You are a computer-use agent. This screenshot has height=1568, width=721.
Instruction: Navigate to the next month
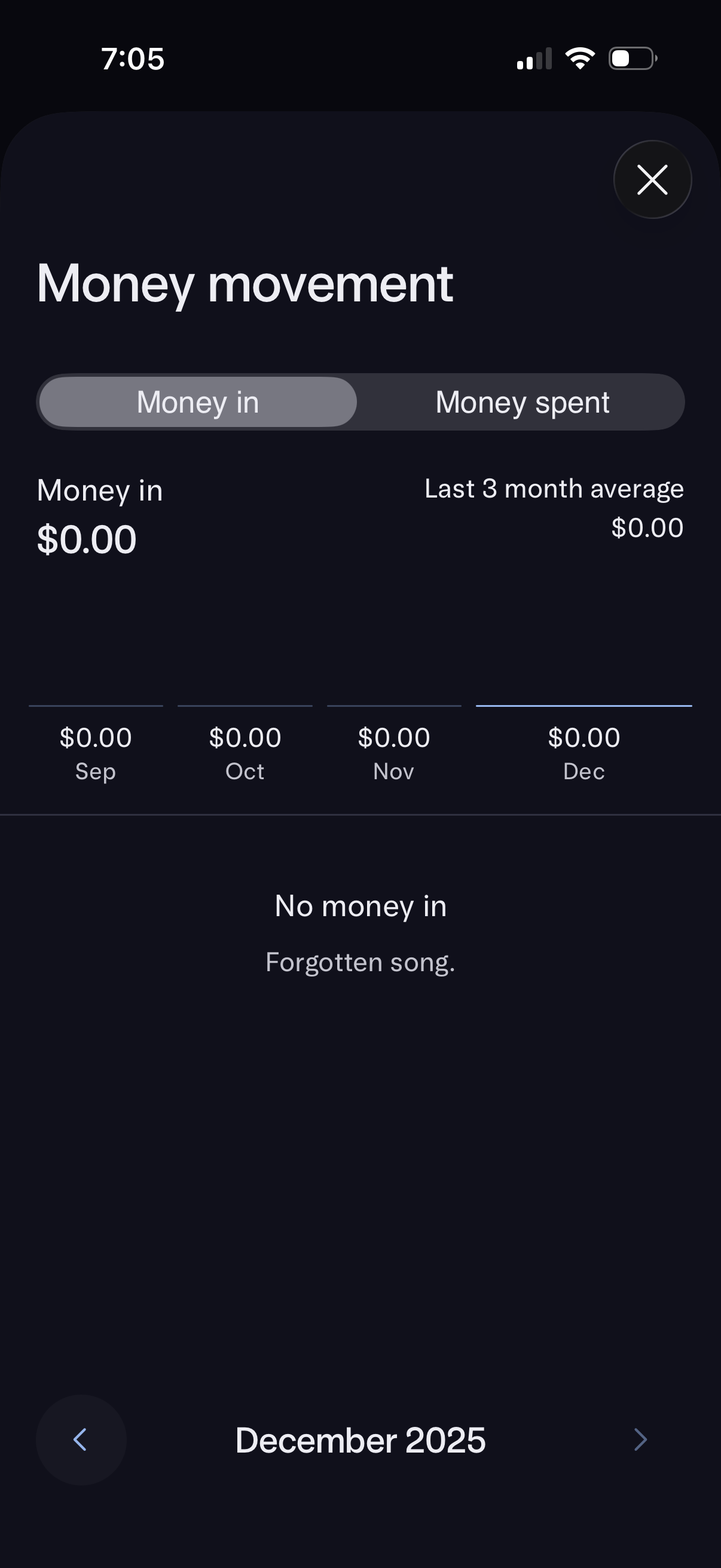(640, 1440)
